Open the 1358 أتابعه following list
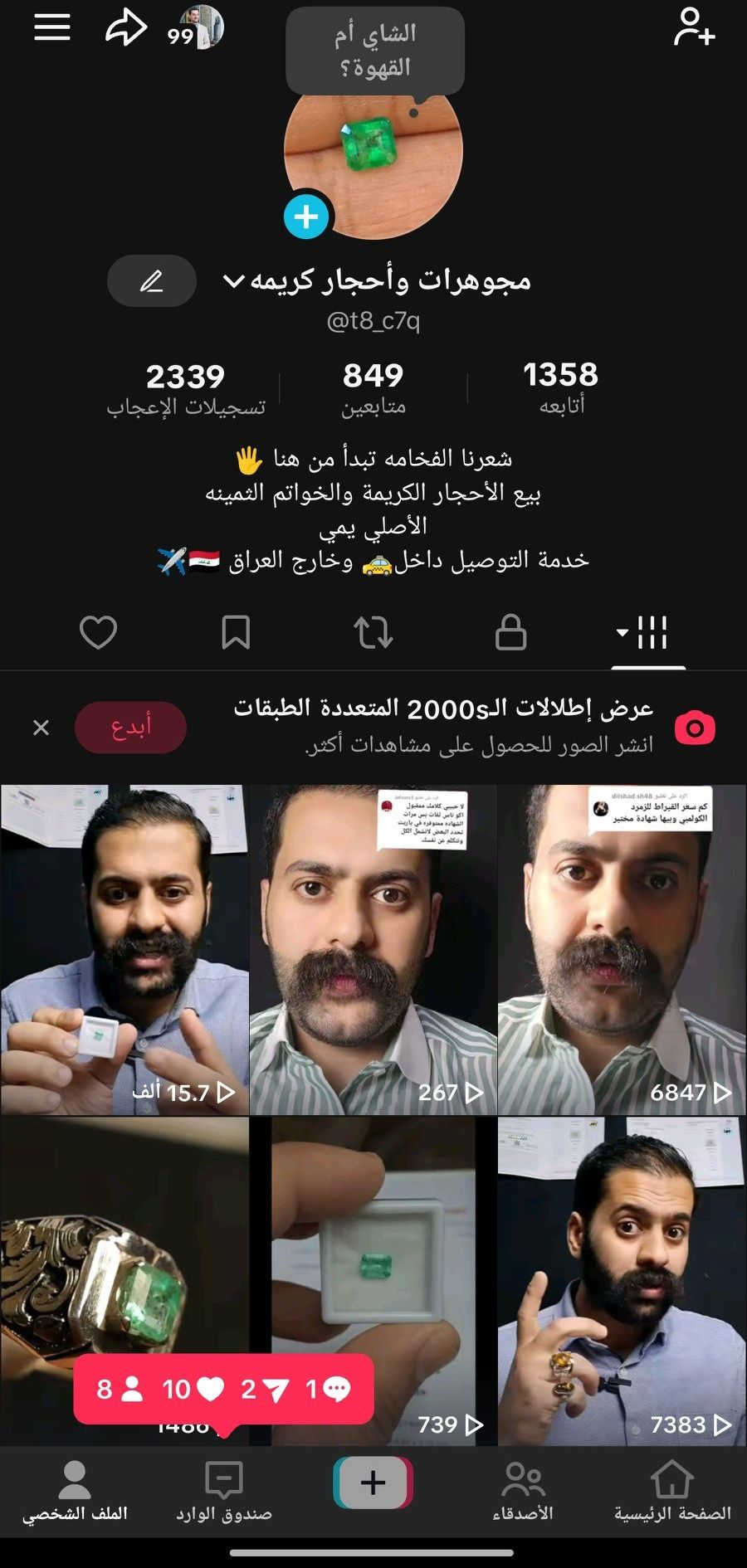Image resolution: width=747 pixels, height=1568 pixels. pos(560,387)
